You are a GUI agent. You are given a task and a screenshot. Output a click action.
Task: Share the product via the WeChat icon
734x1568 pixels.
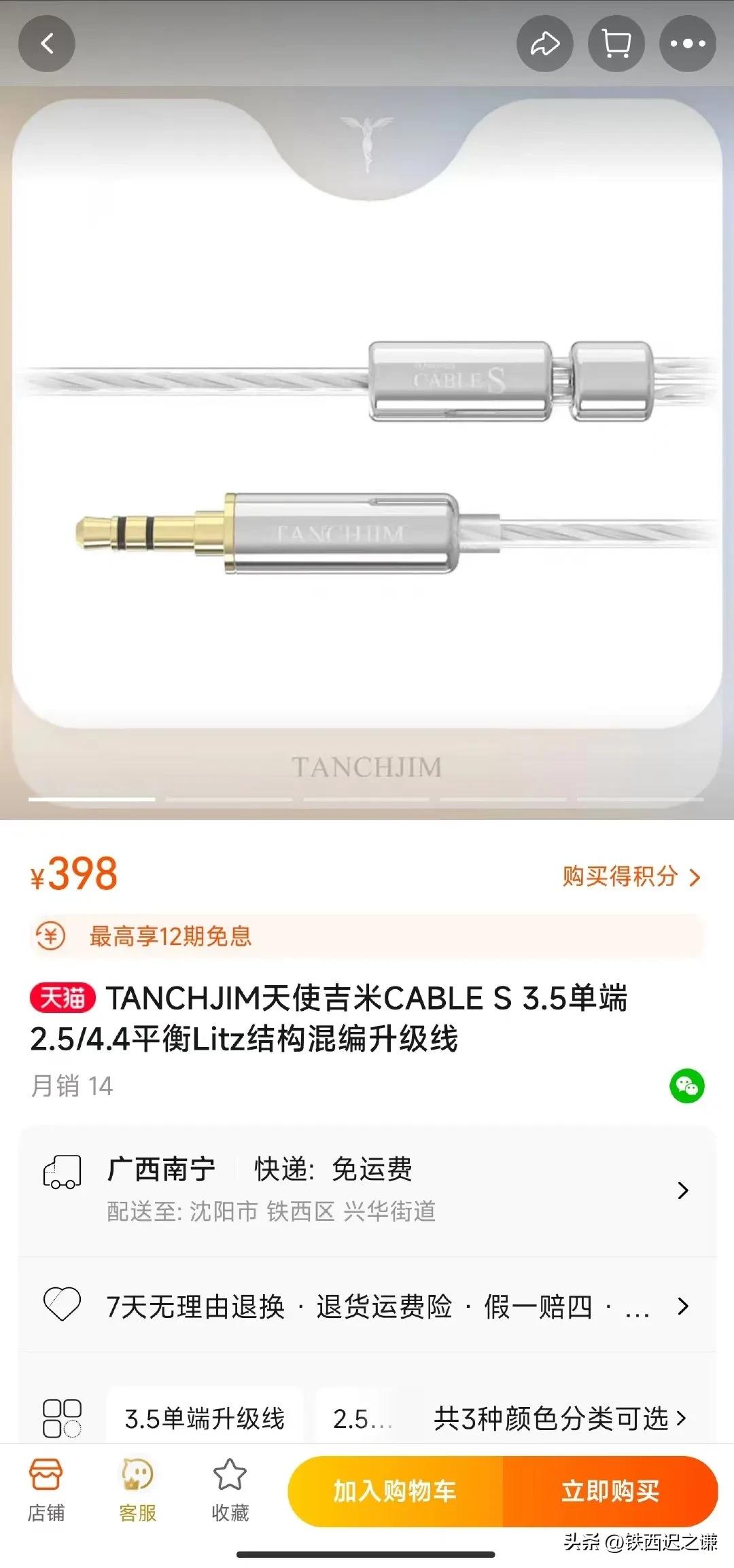pos(686,1086)
